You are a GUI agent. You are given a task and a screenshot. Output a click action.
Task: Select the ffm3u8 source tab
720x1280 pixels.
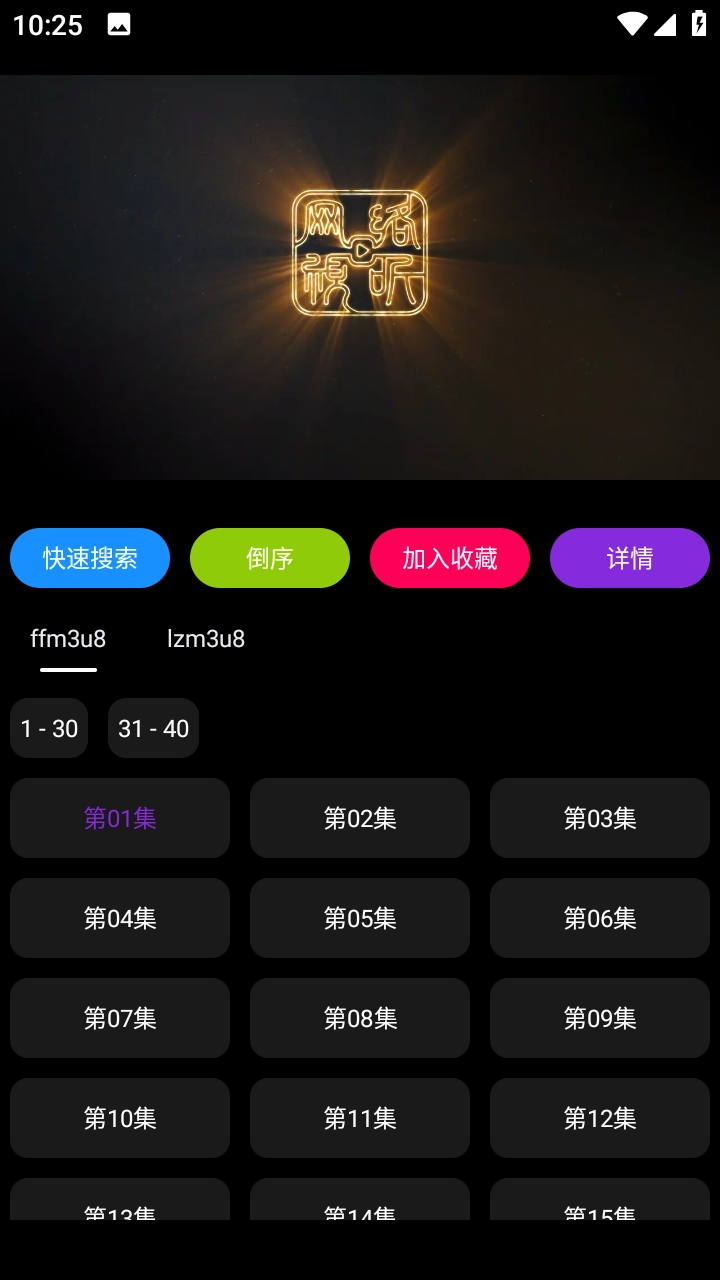[68, 639]
